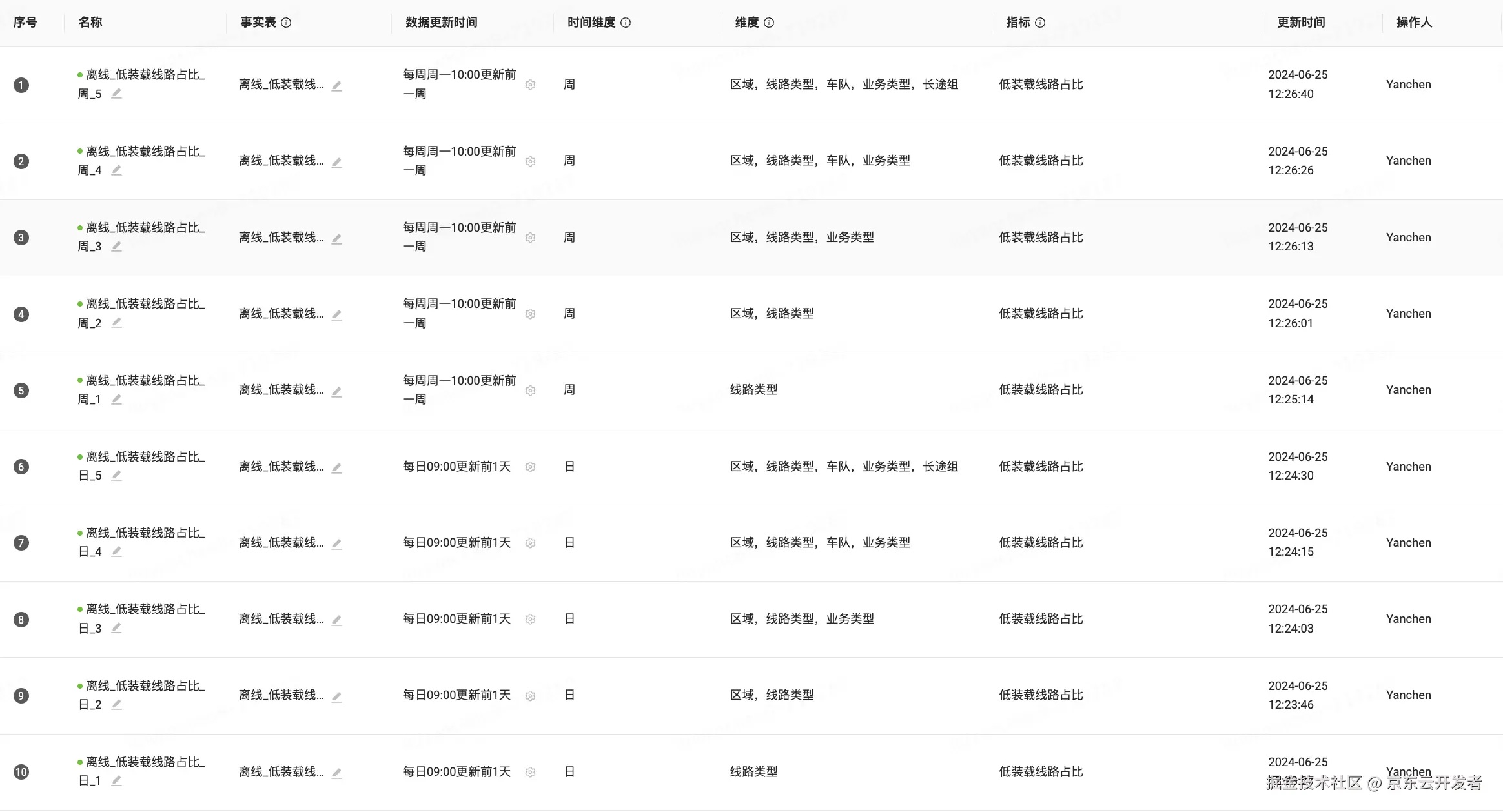
Task: Edit the name of 离线_低装载线路占比_日_5
Action: tap(116, 476)
